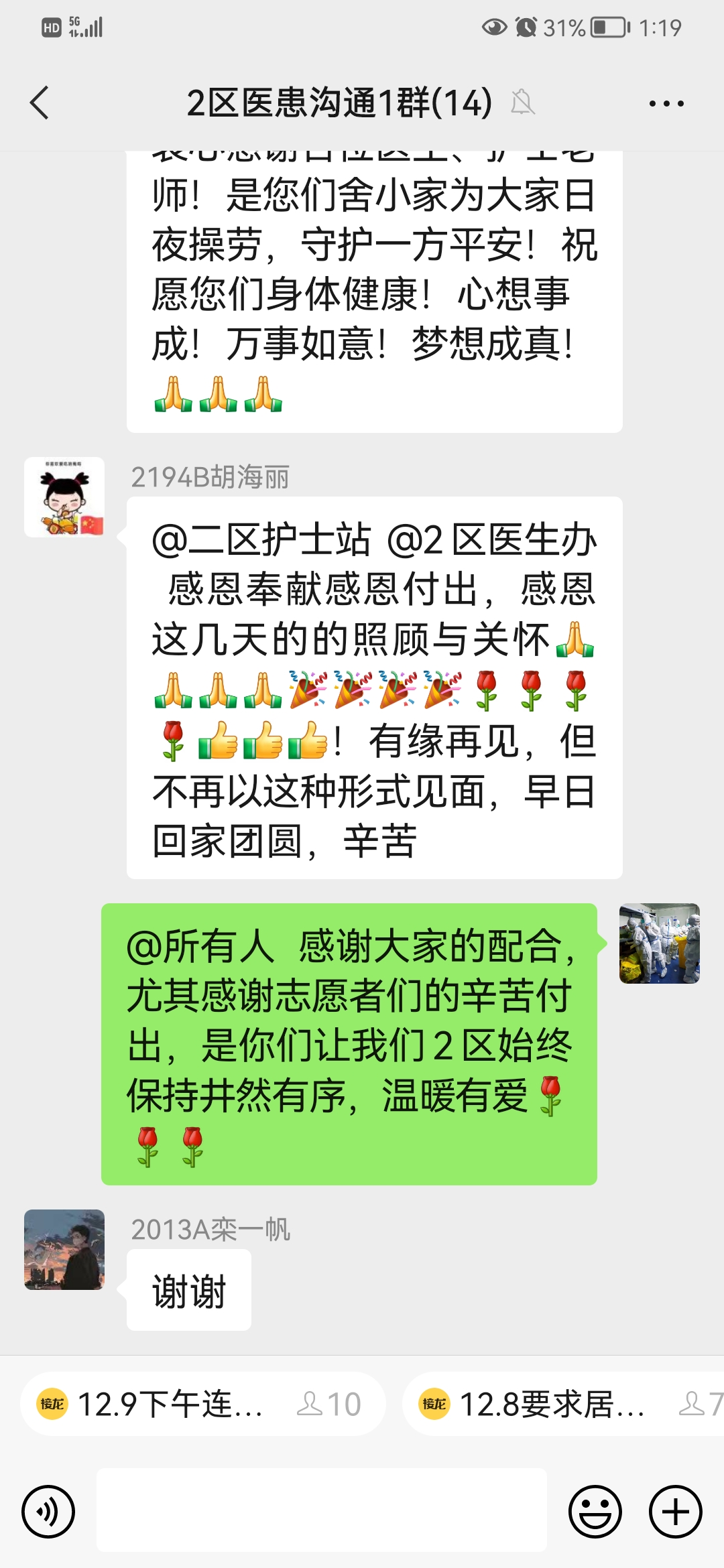Tap the message text input box
Viewport: 724px width, 1568px height.
(x=322, y=1510)
